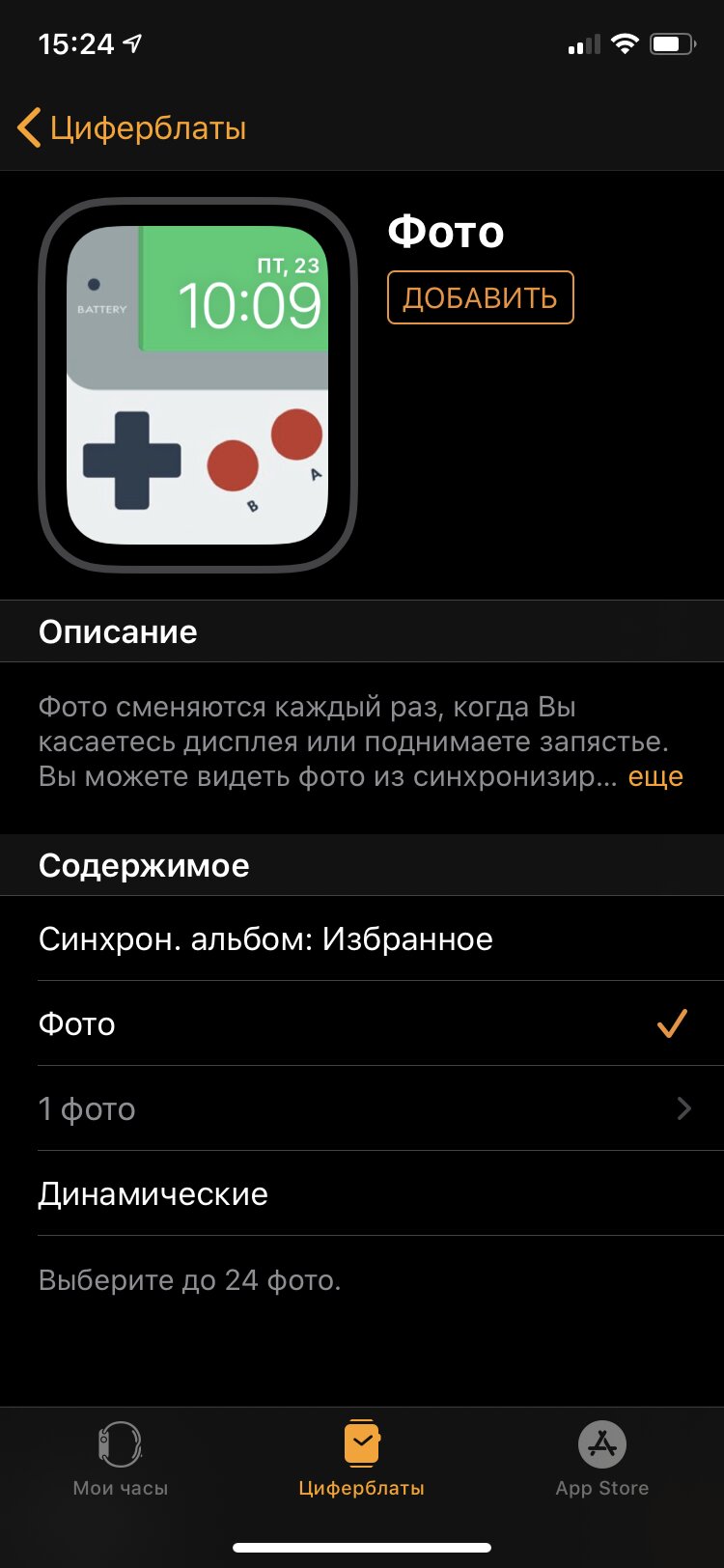The width and height of the screenshot is (724, 1568).
Task: Toggle the checkmark on the Фото row
Action: coord(672,1023)
